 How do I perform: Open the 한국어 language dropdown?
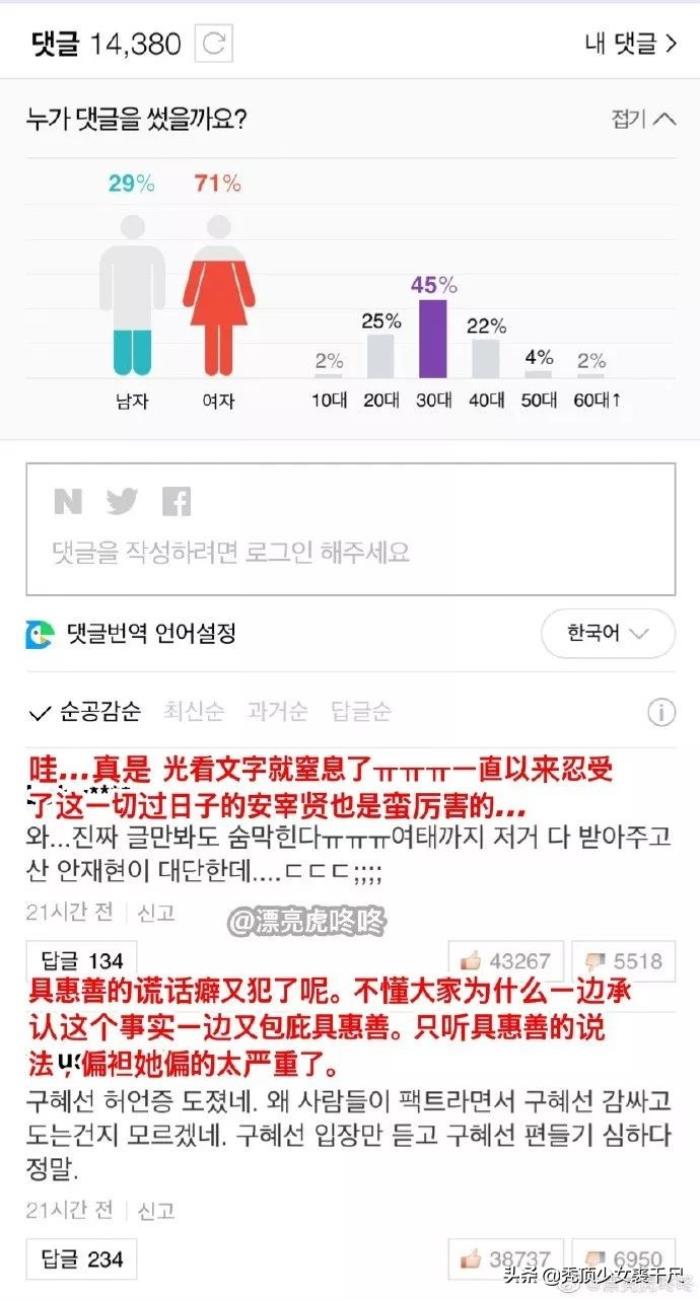[607, 633]
